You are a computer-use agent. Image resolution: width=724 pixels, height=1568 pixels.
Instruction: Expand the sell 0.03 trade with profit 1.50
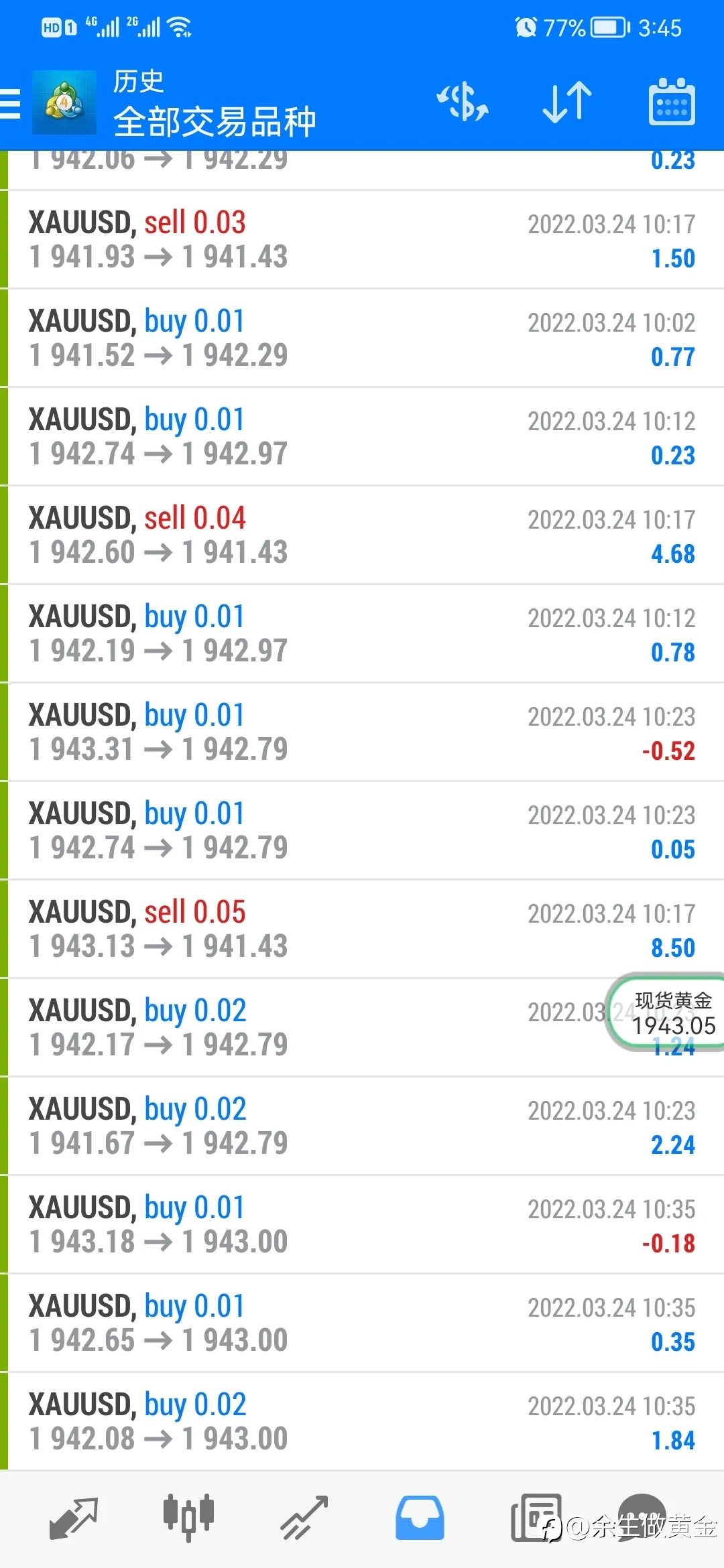(x=362, y=240)
